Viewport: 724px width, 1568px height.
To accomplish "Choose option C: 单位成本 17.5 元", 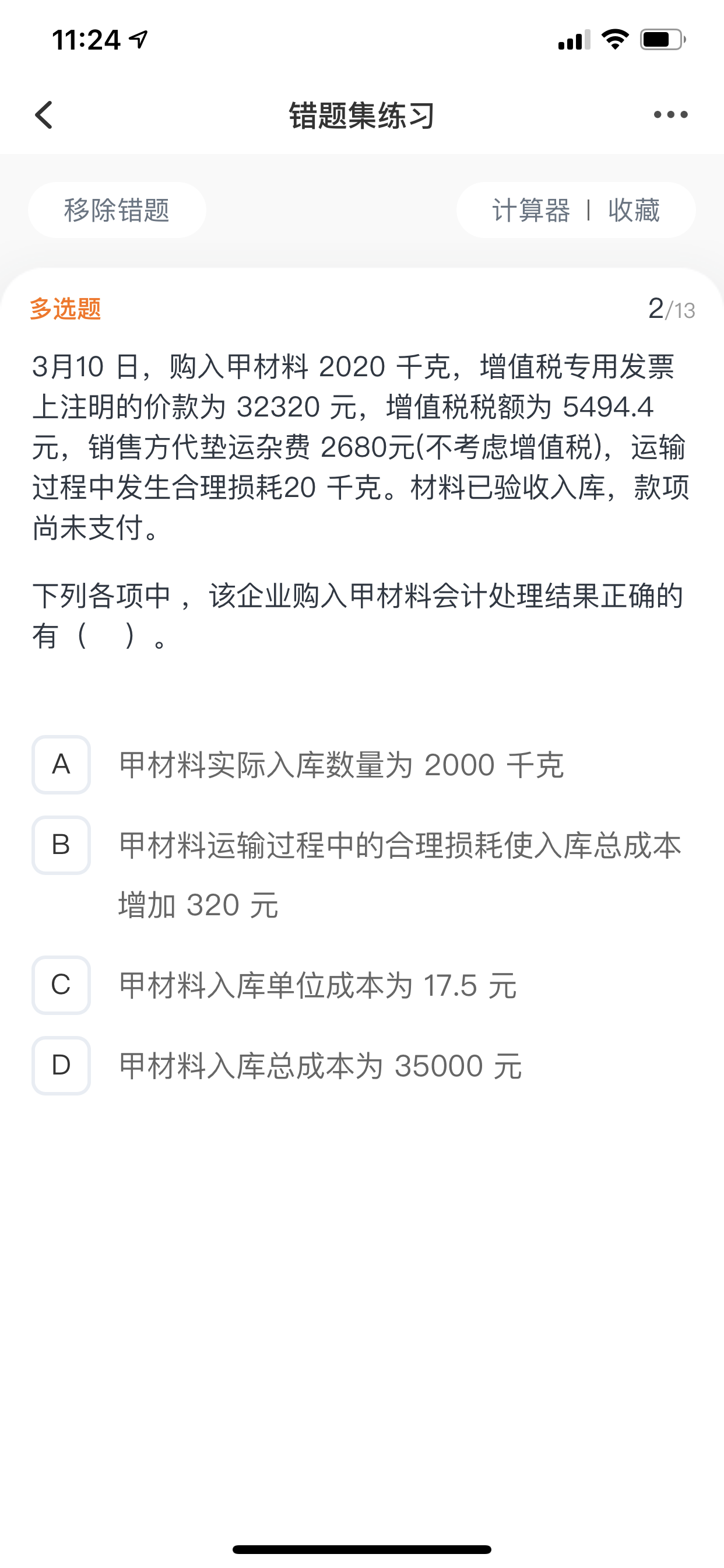I will pyautogui.click(x=61, y=985).
